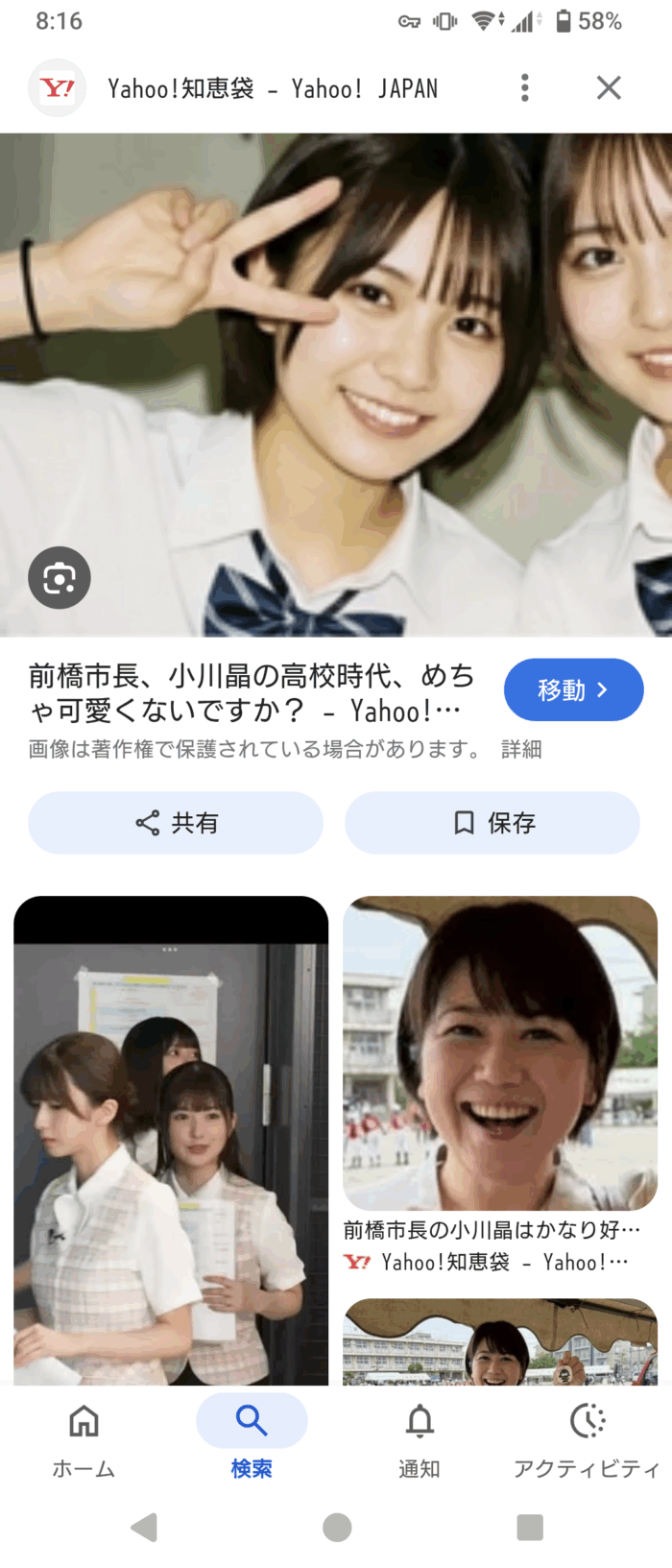This screenshot has width=672, height=1568.
Task: Switch to the アクティビティ tab
Action: click(x=587, y=1437)
